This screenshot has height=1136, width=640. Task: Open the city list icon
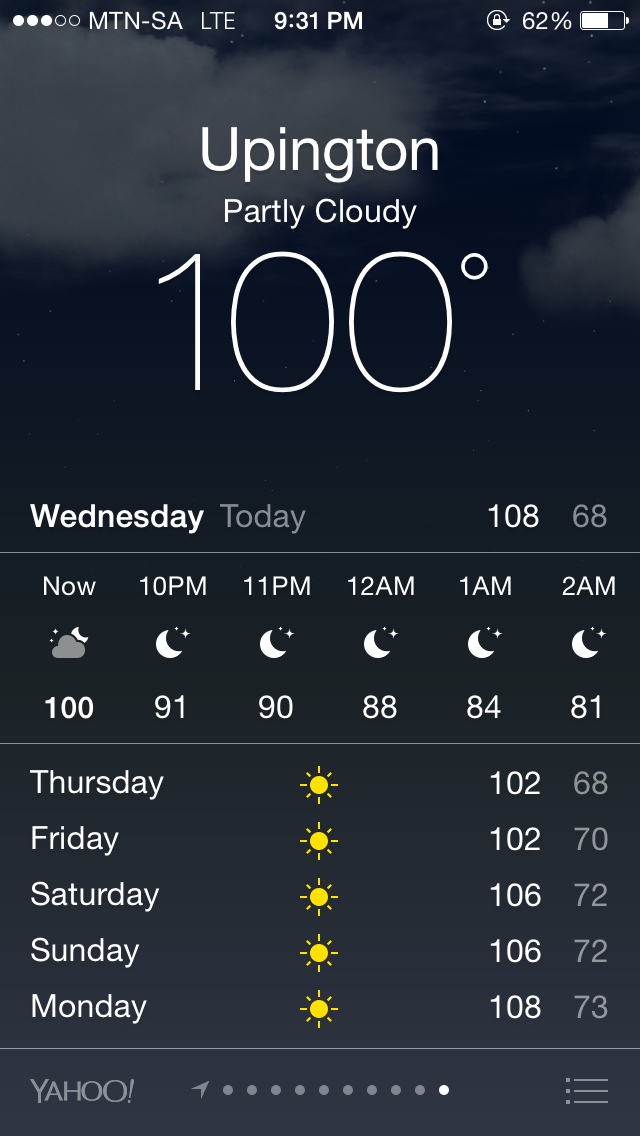586,1090
